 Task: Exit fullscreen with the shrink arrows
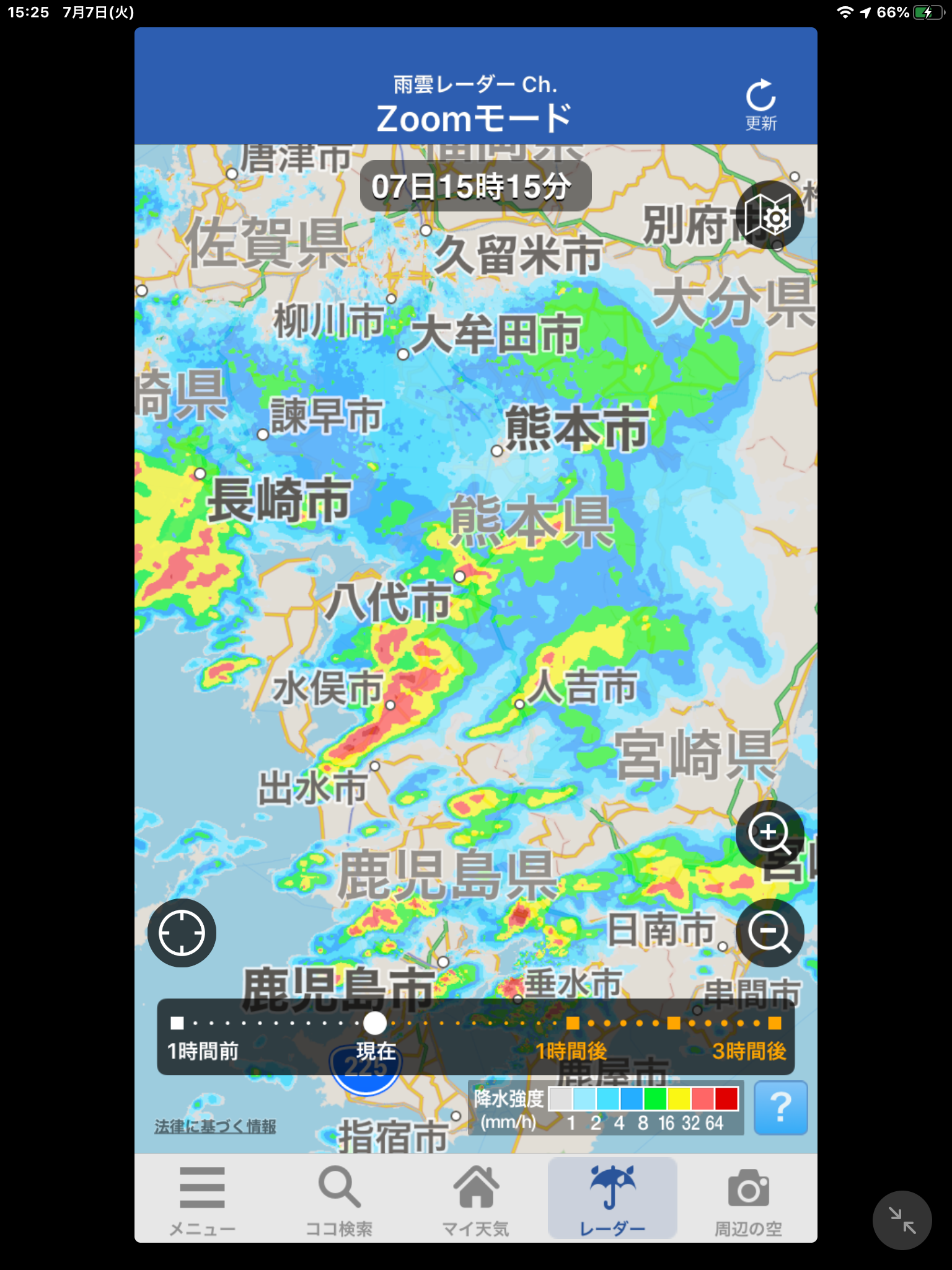902,1220
